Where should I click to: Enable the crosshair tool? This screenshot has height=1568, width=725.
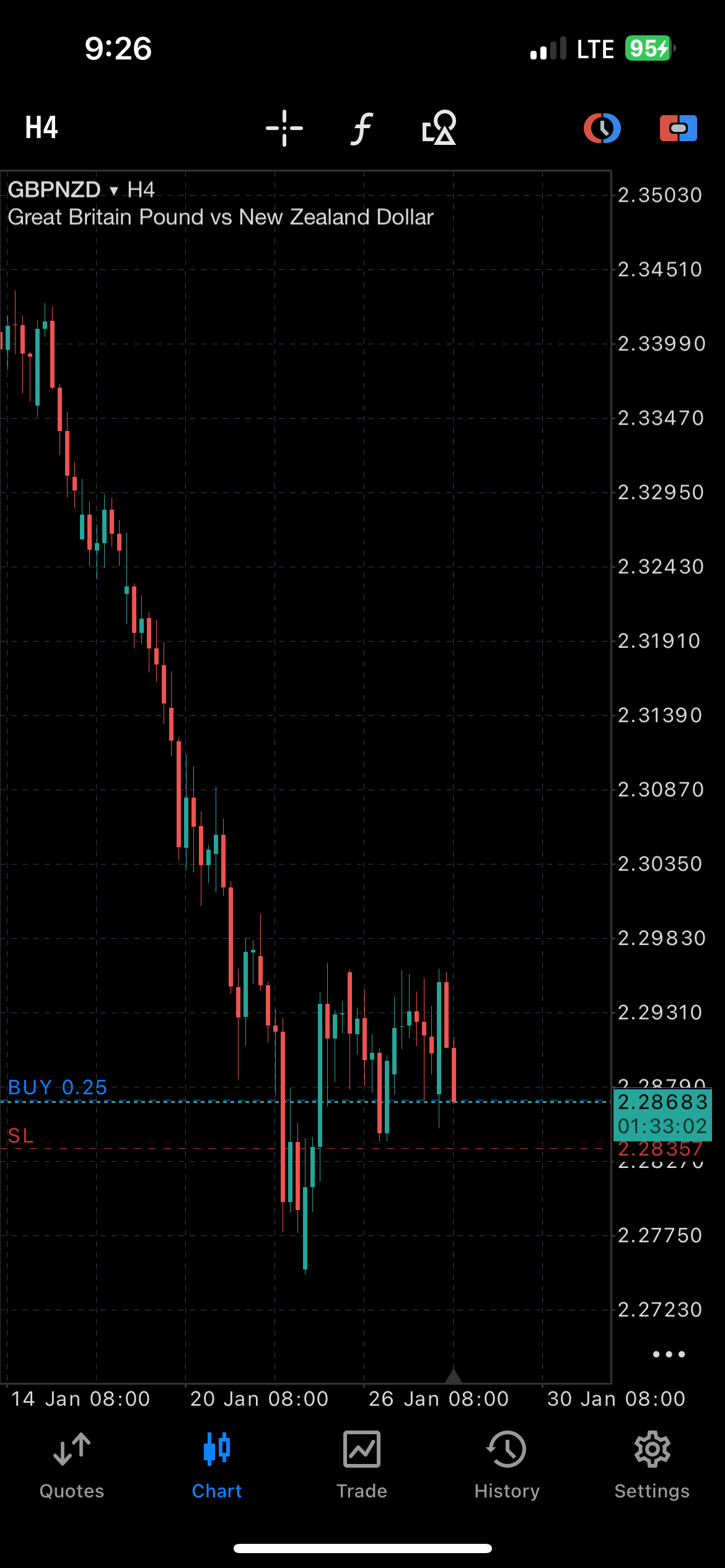[x=284, y=128]
